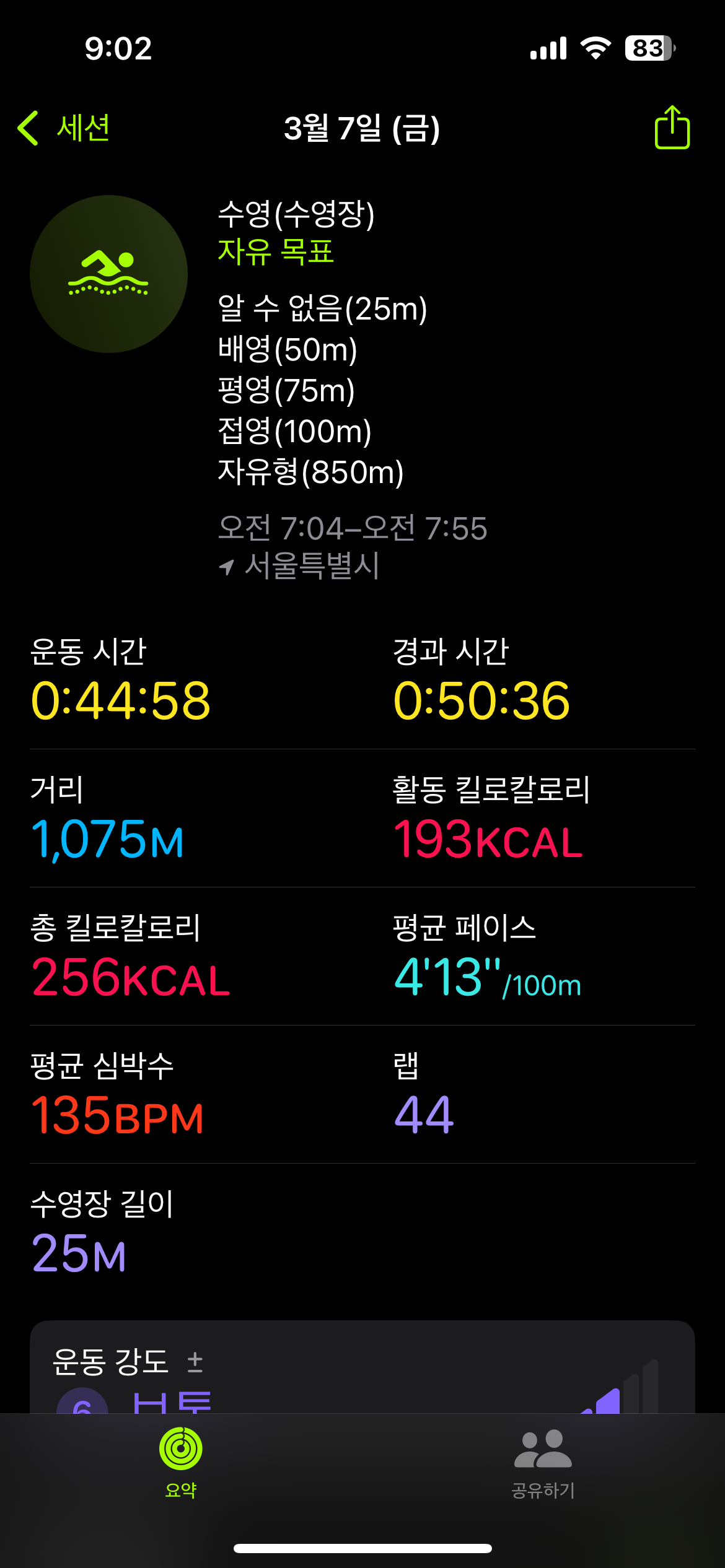Adjust the 운동 강도 rating
This screenshot has width=725, height=1568.
[195, 1362]
